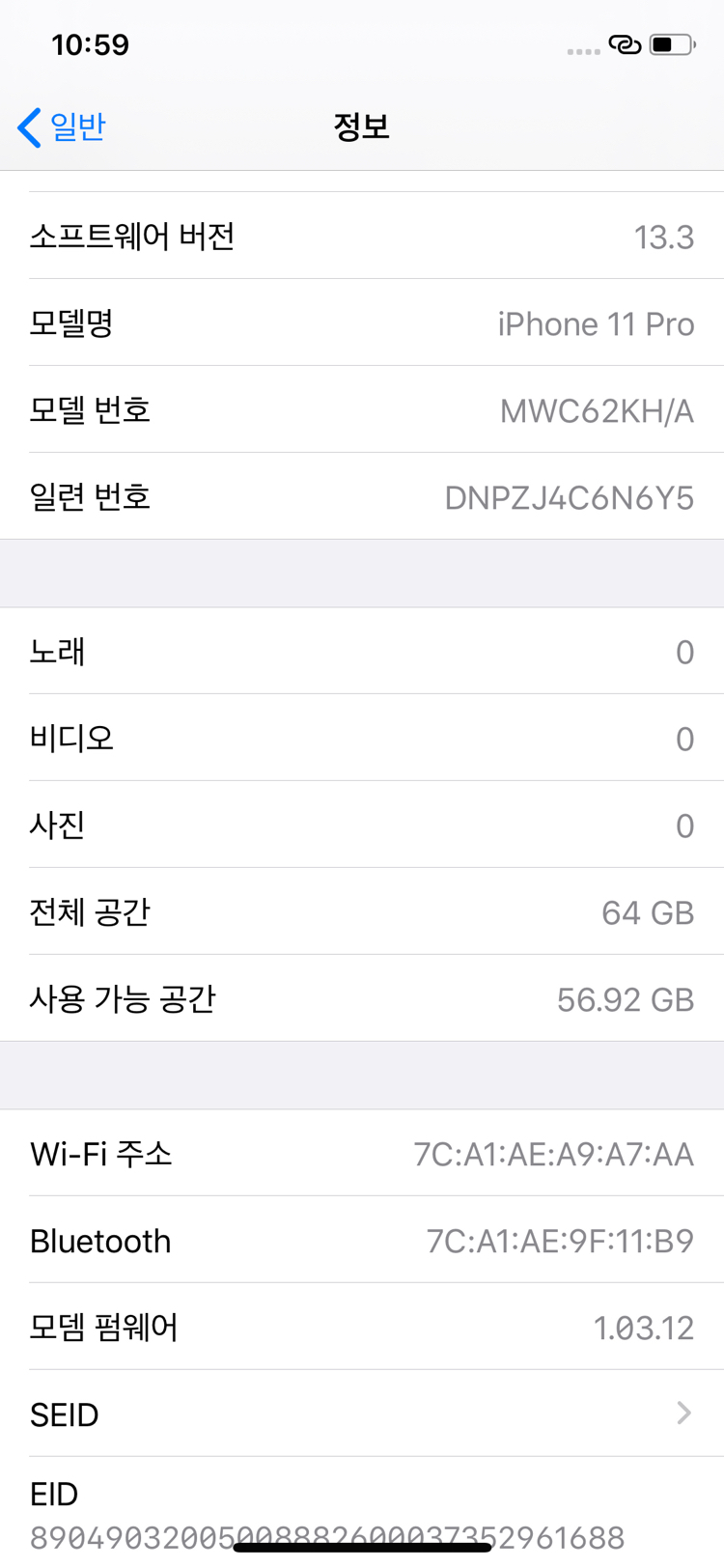The height and width of the screenshot is (1568, 724).
Task: Select the 모델 번호 MWC62KH/A entry
Action: coord(362,409)
